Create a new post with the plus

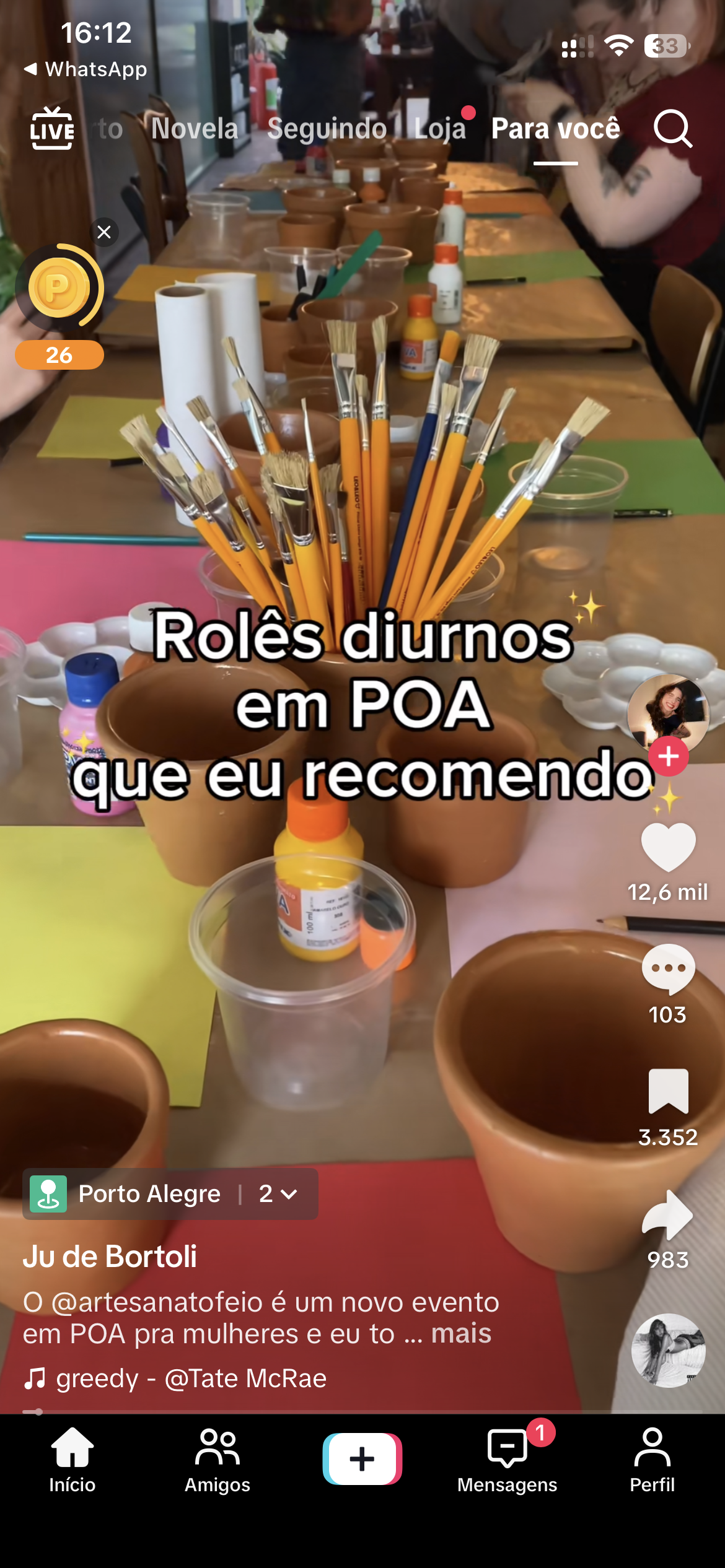pyautogui.click(x=362, y=1459)
